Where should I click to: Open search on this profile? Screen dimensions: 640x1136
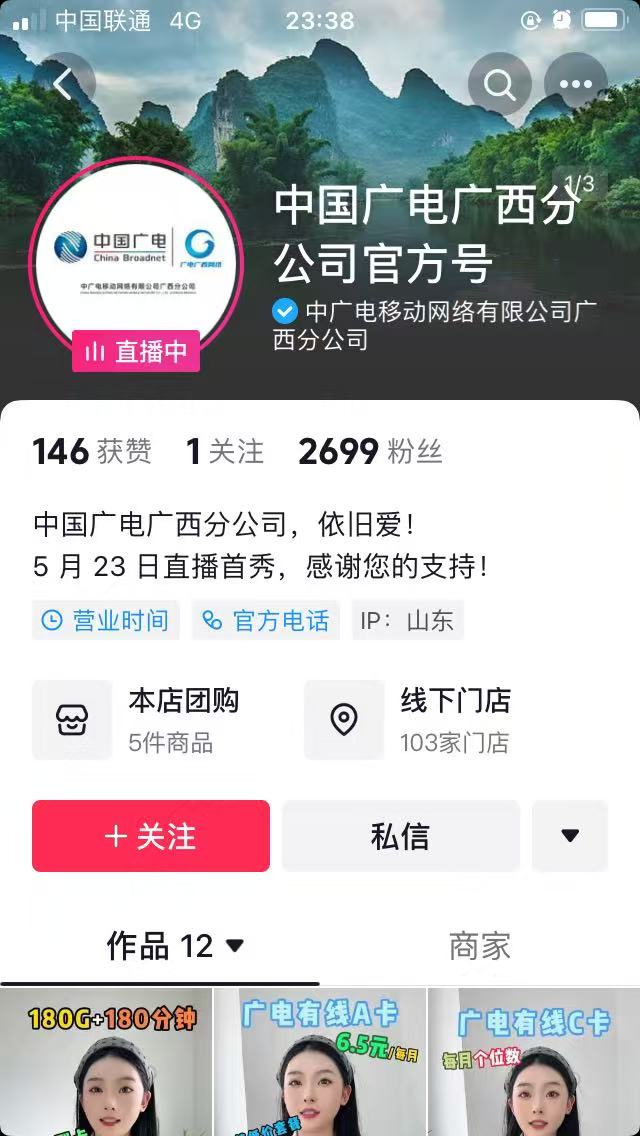(500, 85)
